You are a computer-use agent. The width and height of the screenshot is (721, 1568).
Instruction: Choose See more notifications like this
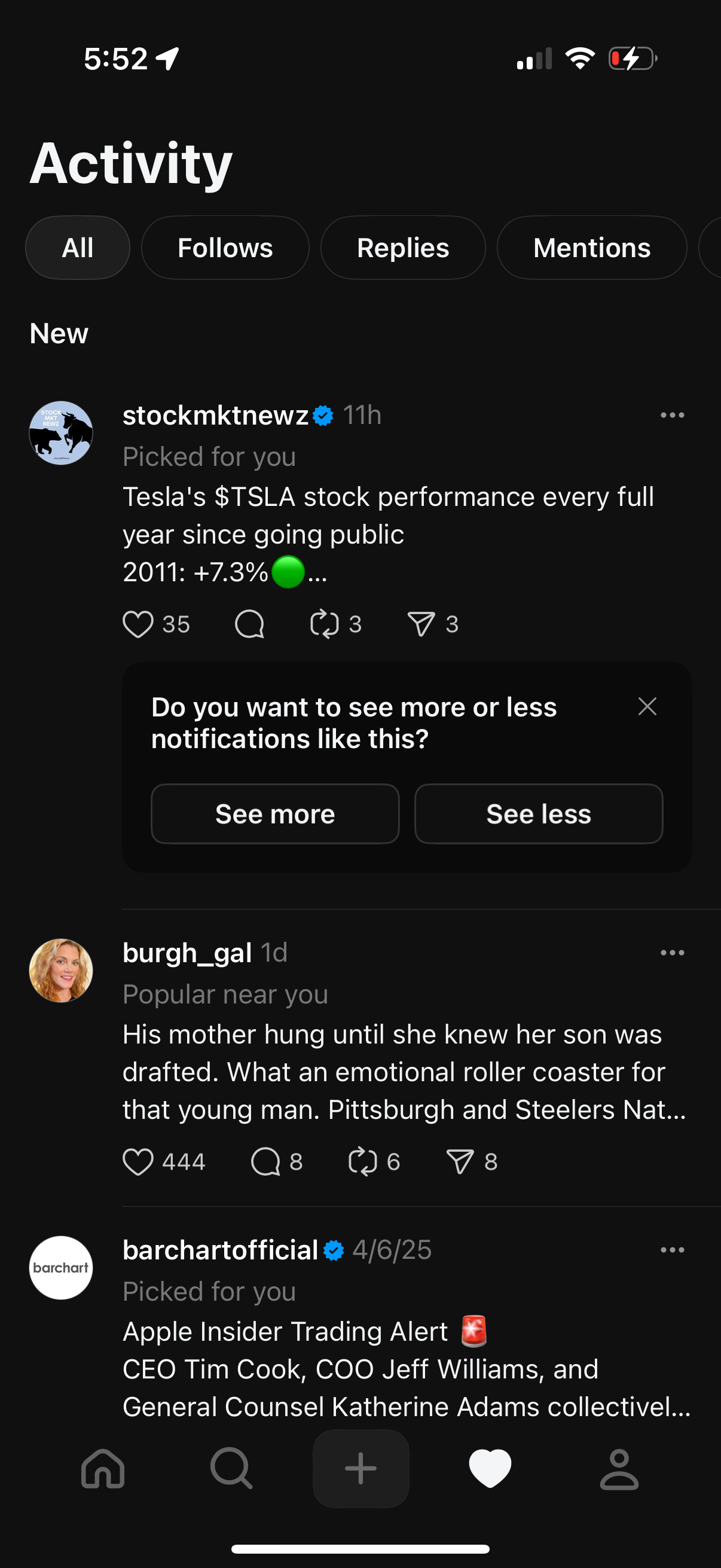coord(274,814)
